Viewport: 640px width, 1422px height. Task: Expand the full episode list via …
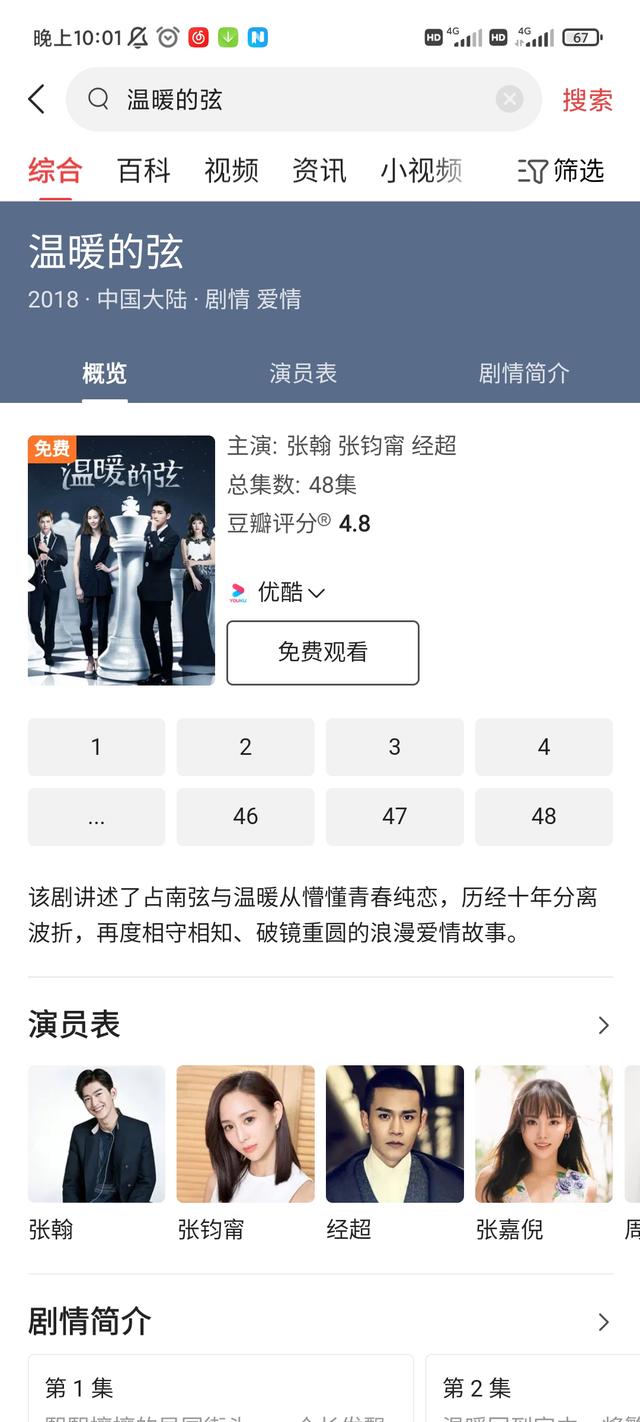pyautogui.click(x=96, y=817)
